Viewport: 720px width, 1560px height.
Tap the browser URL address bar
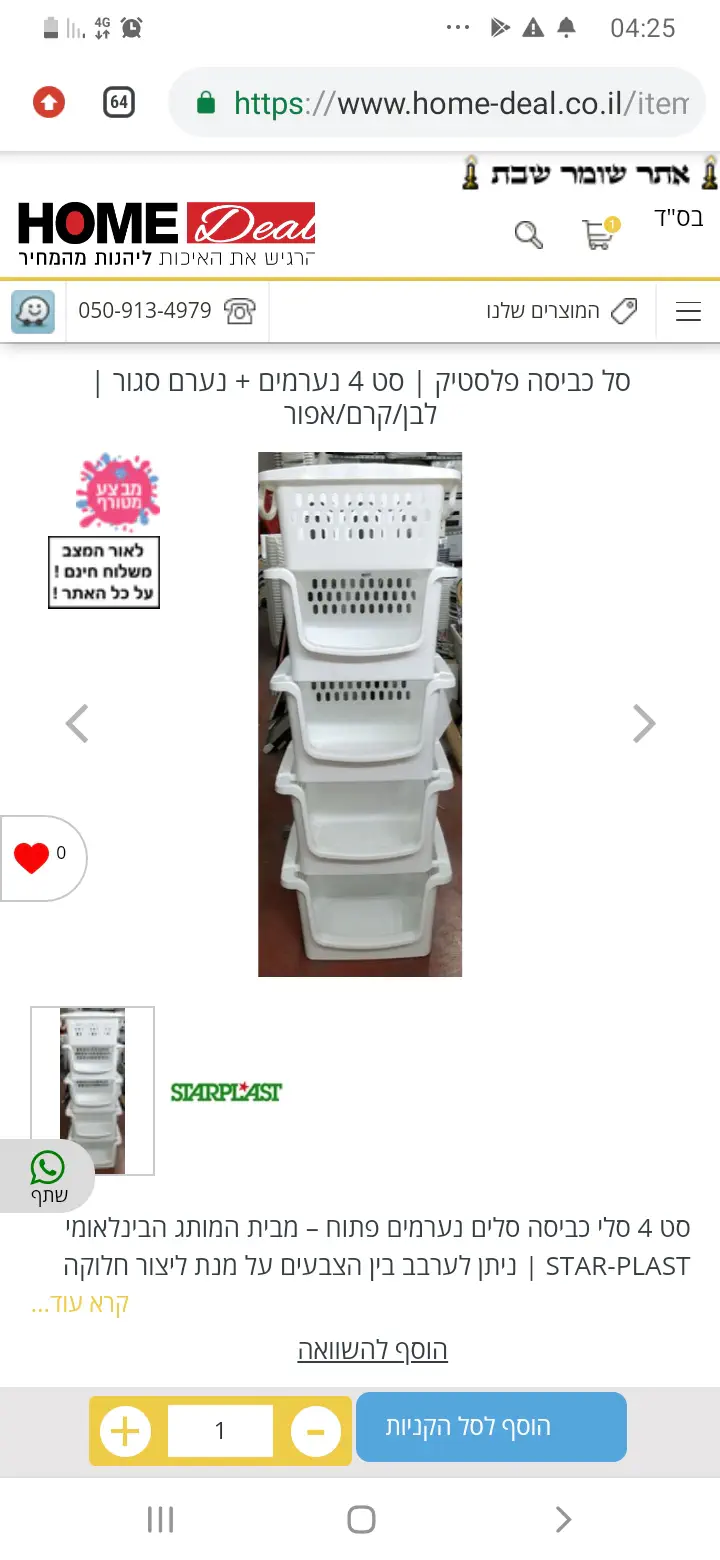point(450,103)
